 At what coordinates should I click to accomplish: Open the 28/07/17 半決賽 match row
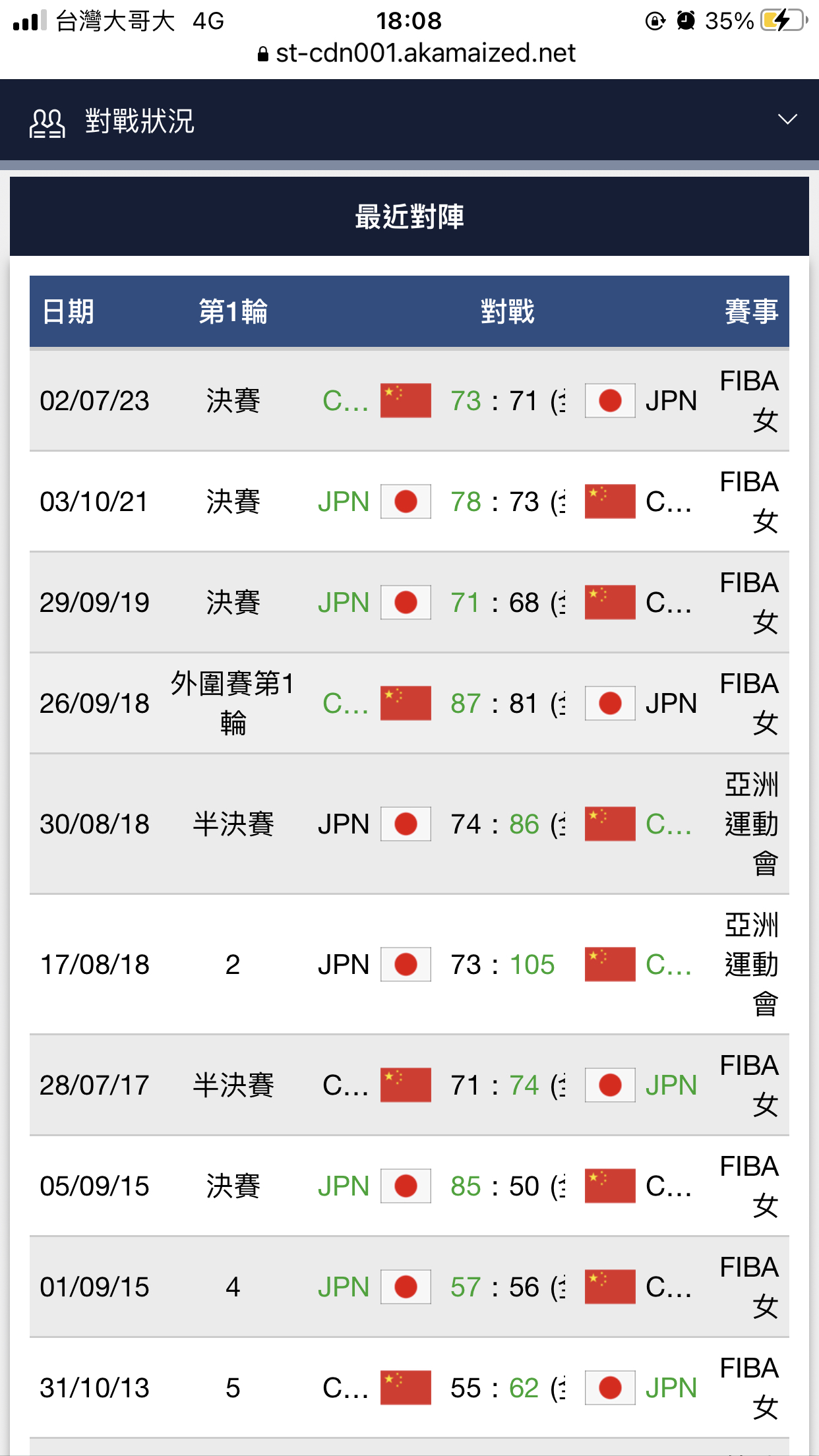409,1085
